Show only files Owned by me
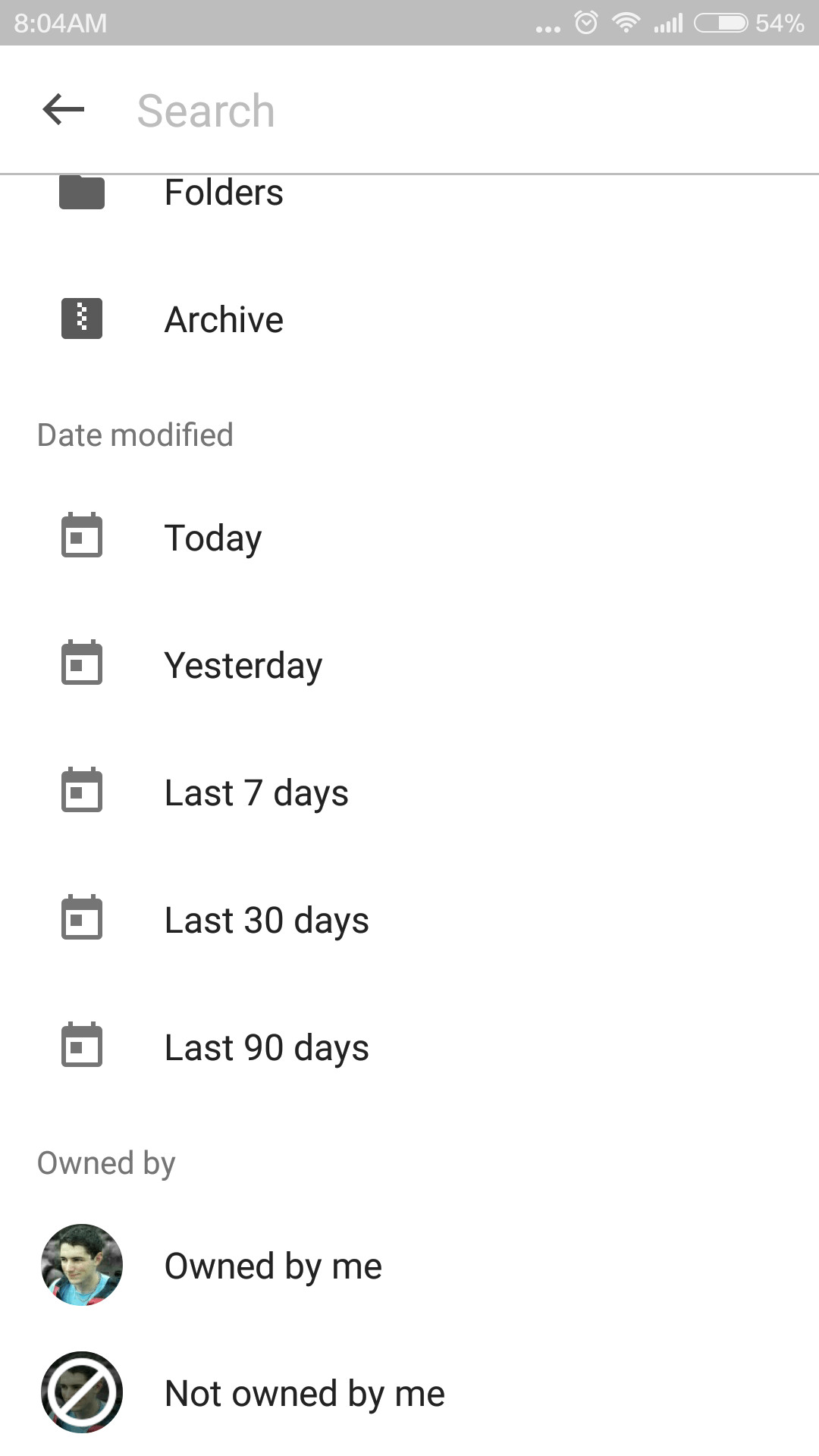Screen dimensions: 819x1456 coord(409,1266)
